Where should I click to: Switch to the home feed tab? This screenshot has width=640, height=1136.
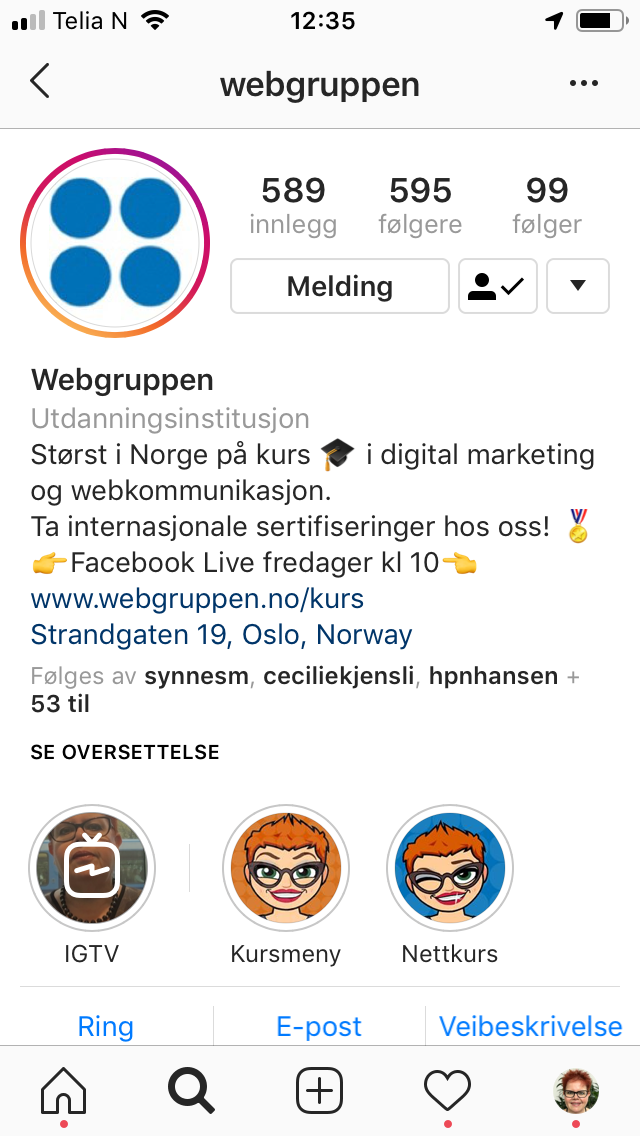64,1090
